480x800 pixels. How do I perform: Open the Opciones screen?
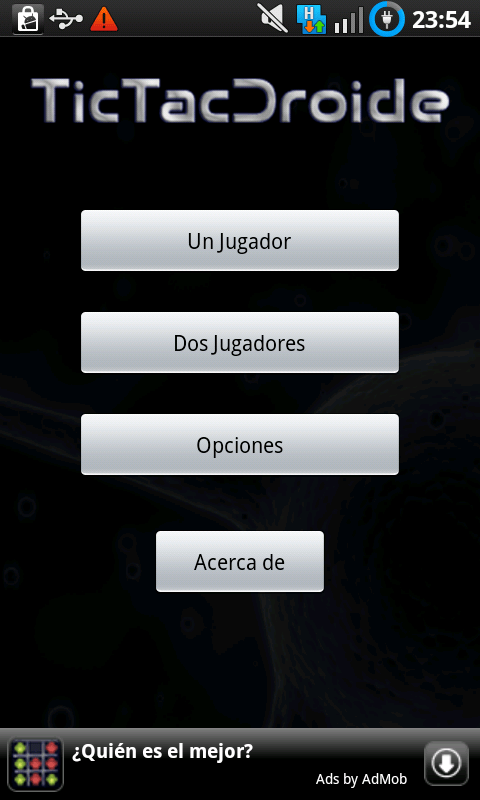click(240, 444)
